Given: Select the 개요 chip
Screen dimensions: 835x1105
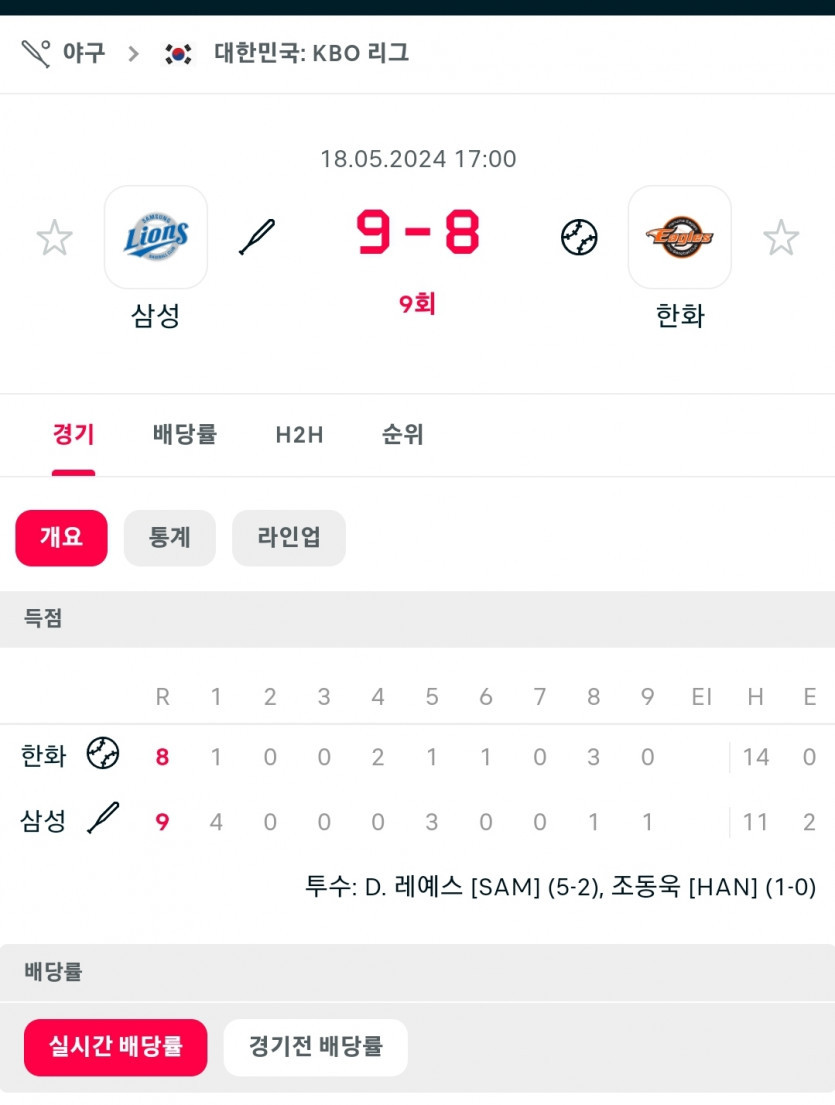Looking at the screenshot, I should (61, 538).
